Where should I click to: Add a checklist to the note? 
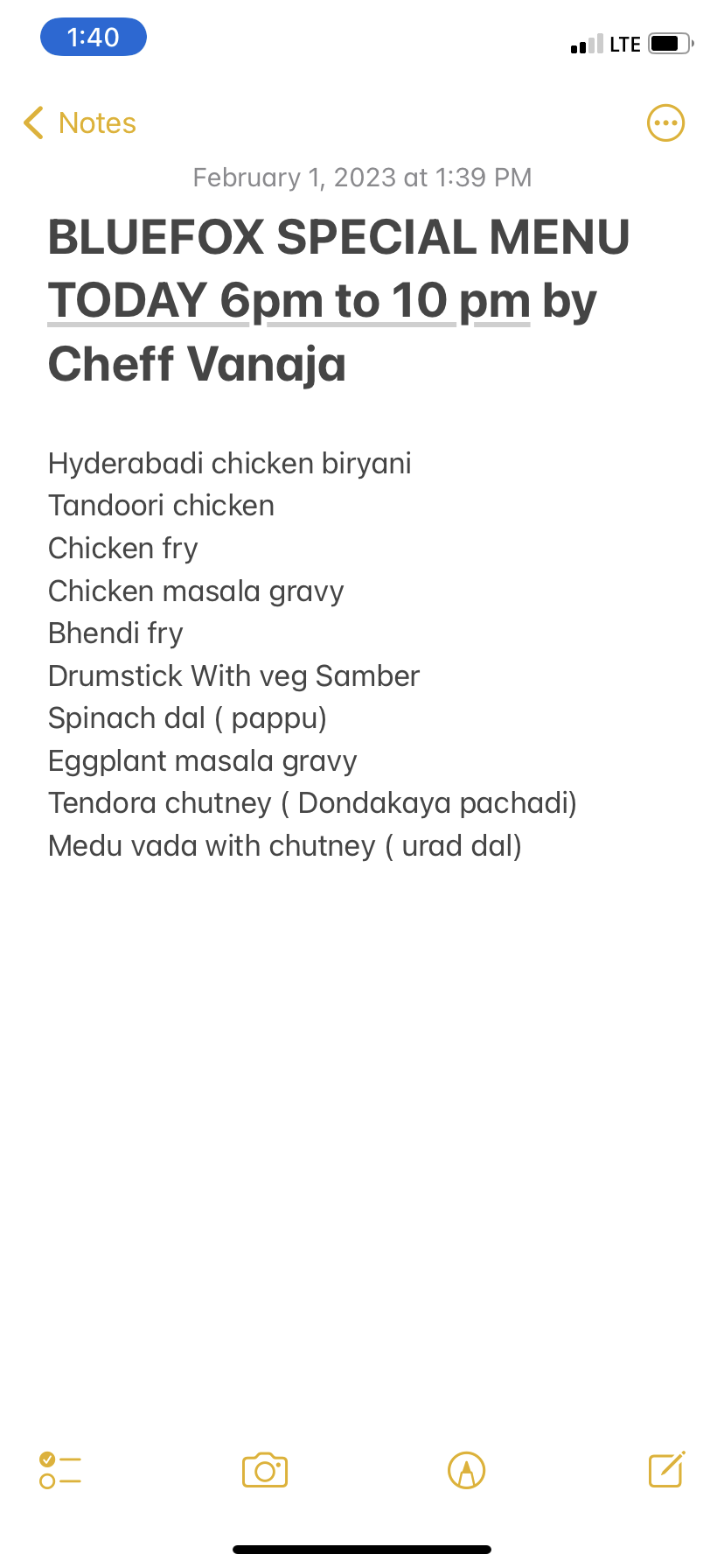[60, 1470]
